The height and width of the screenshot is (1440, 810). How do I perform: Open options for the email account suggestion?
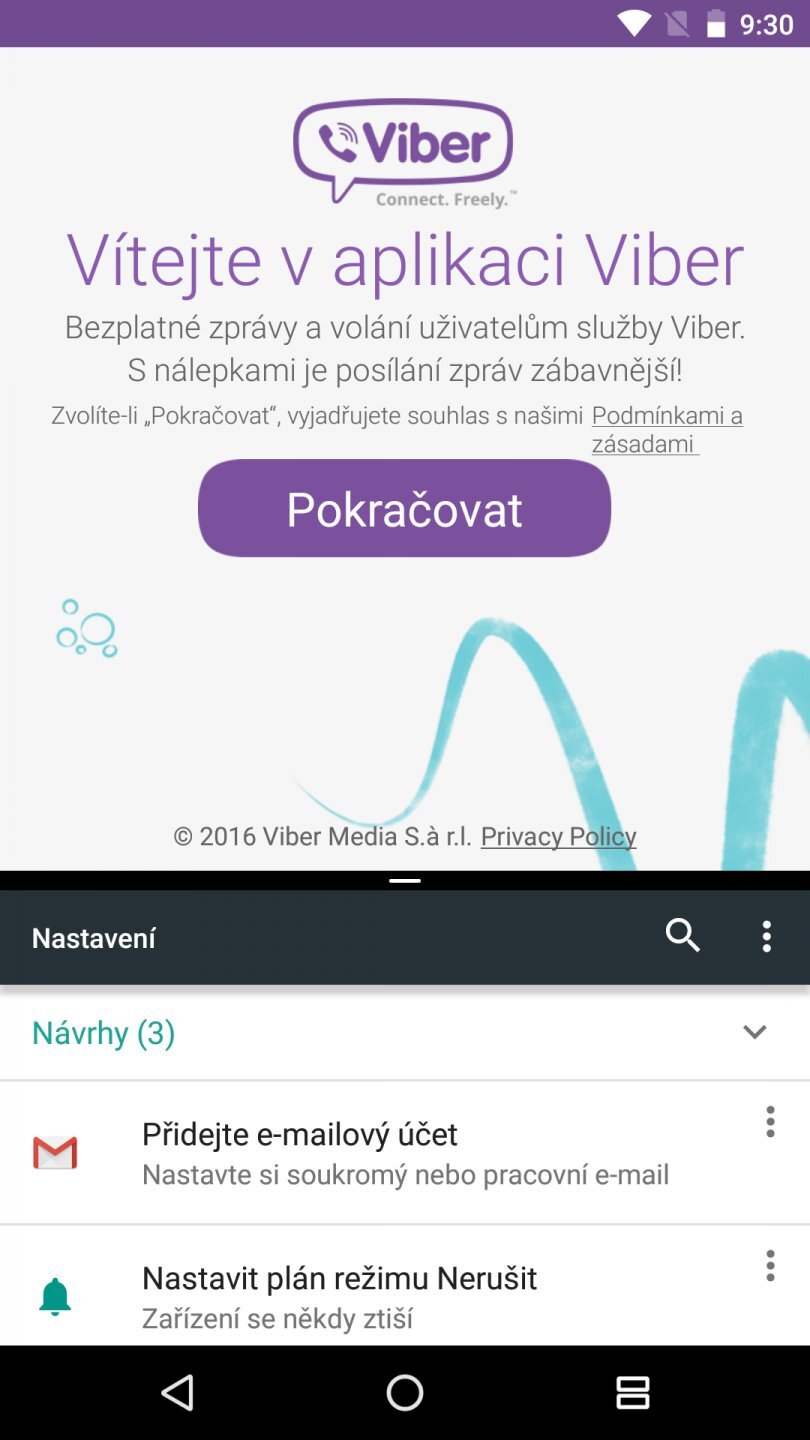tap(770, 1122)
